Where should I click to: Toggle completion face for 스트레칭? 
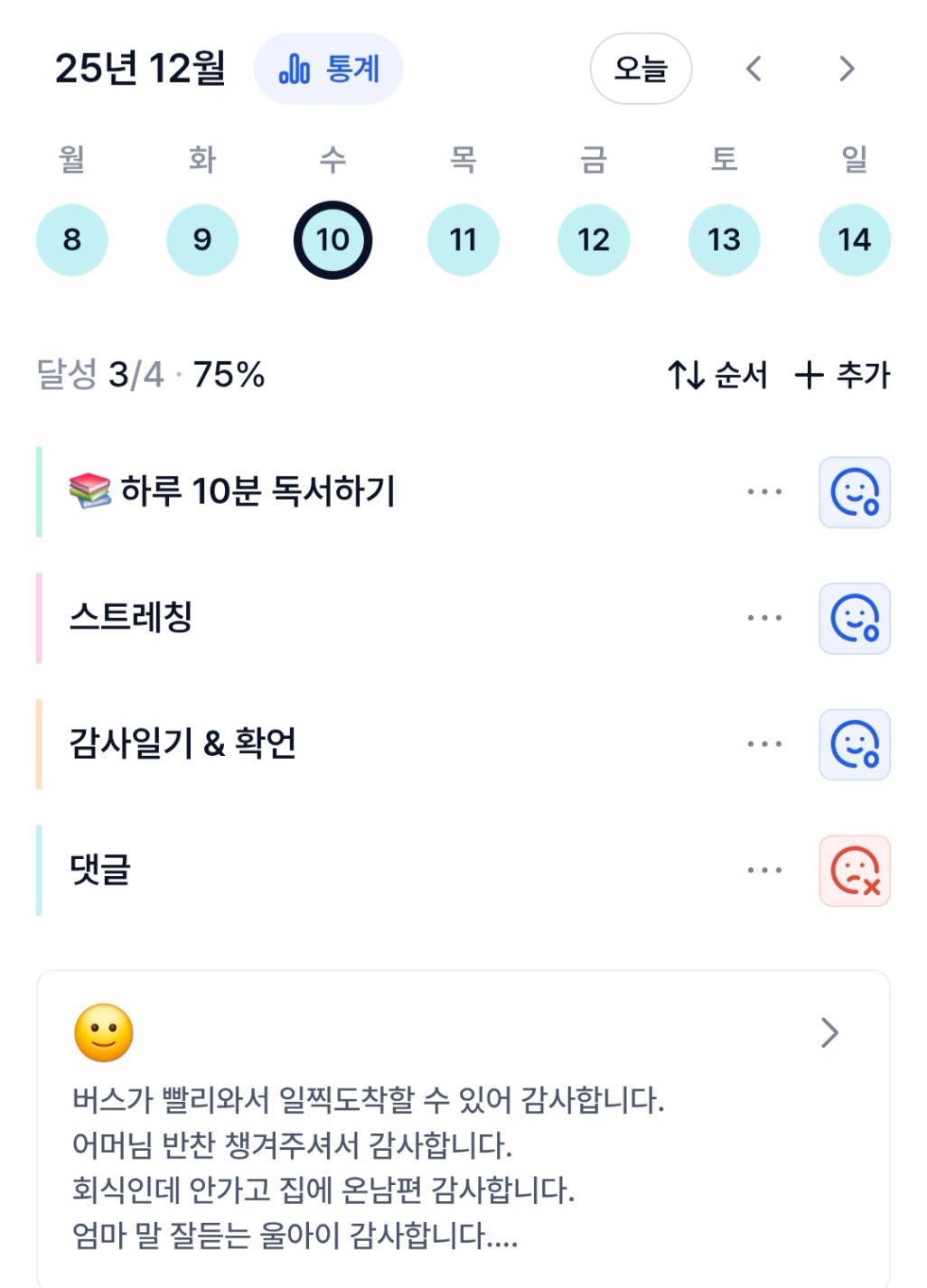click(x=855, y=619)
